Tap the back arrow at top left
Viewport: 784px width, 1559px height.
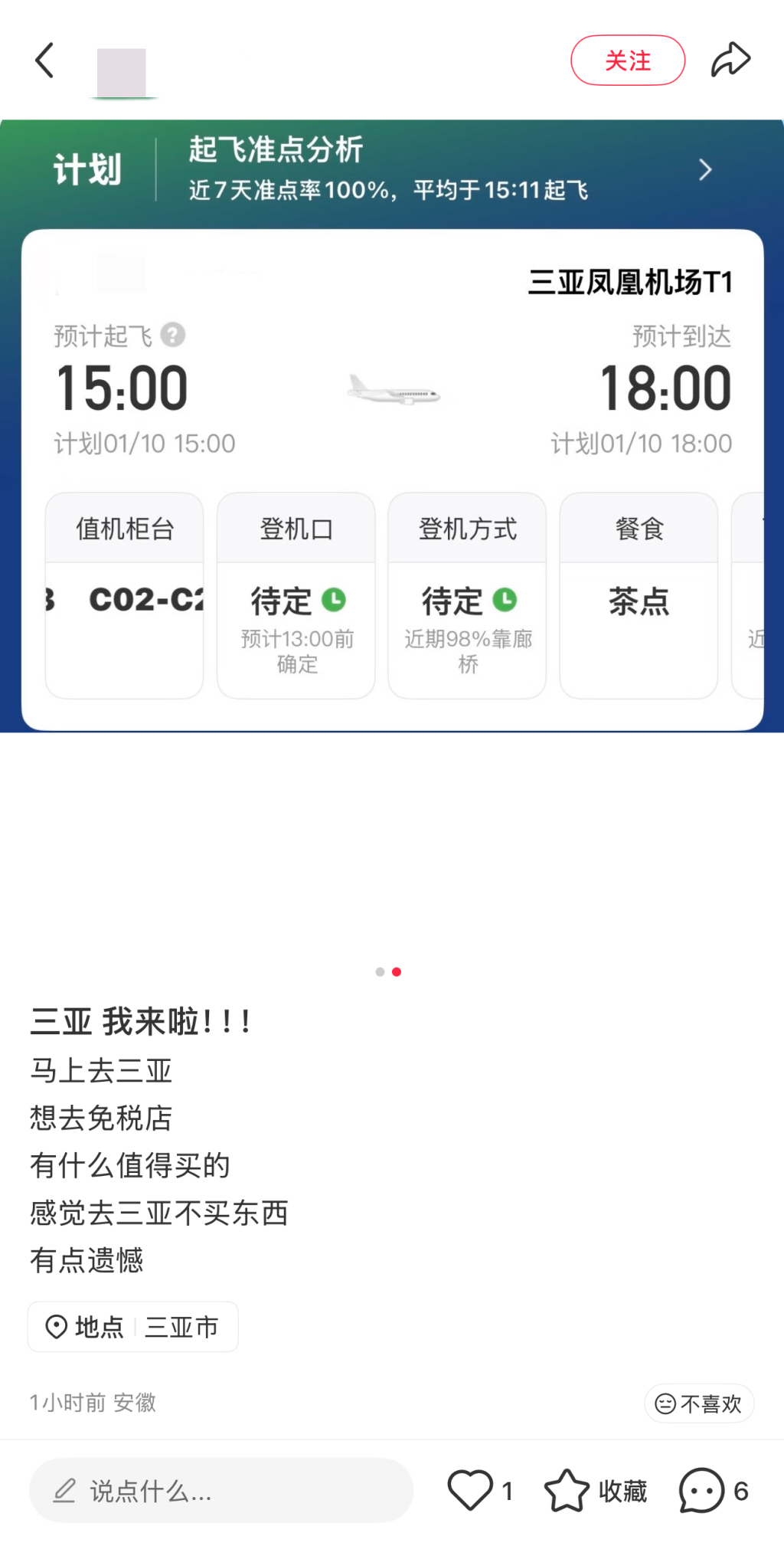(x=44, y=60)
